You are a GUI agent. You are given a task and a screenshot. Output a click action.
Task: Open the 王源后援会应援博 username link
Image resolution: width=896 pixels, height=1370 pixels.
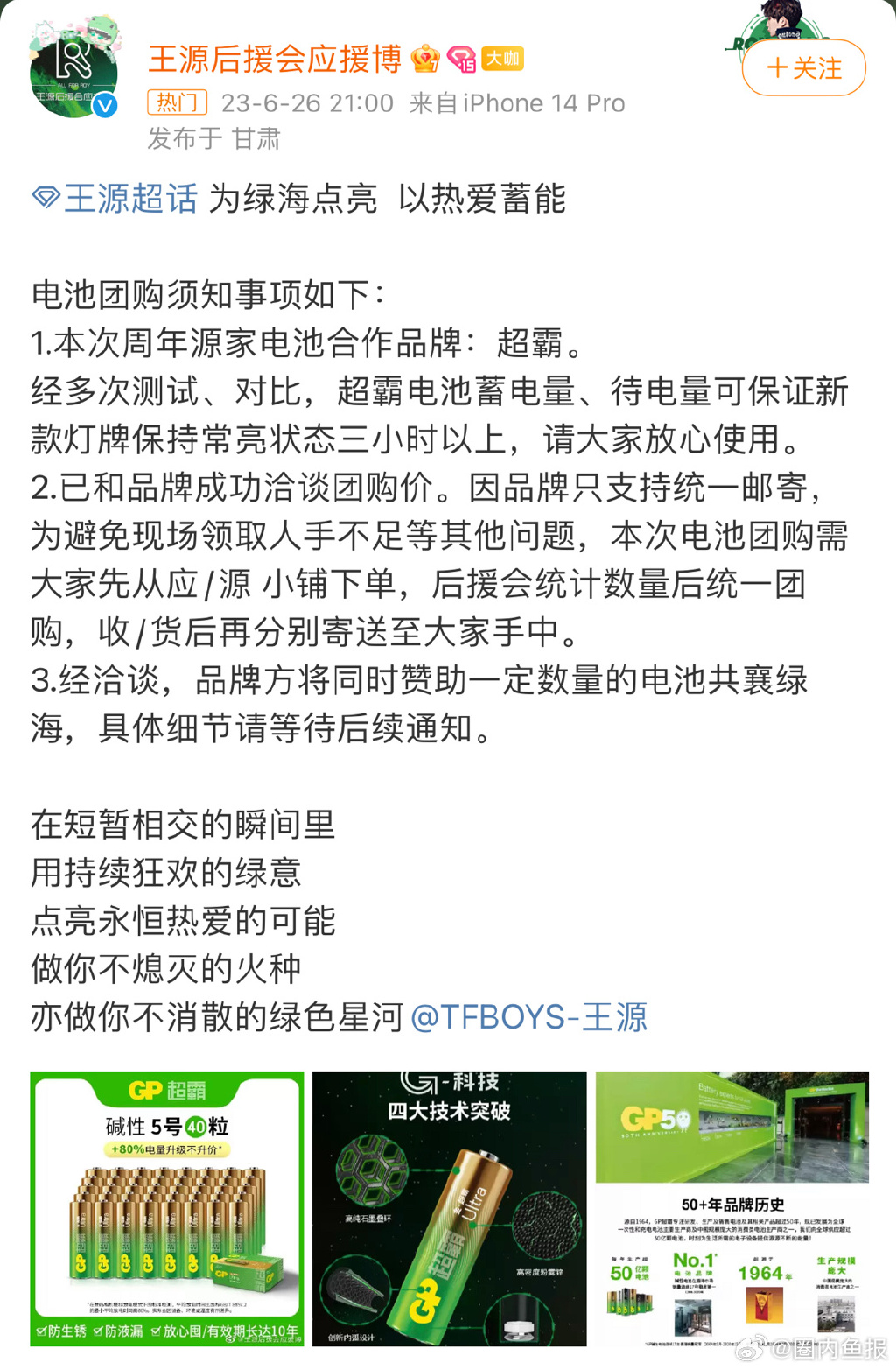[x=274, y=59]
